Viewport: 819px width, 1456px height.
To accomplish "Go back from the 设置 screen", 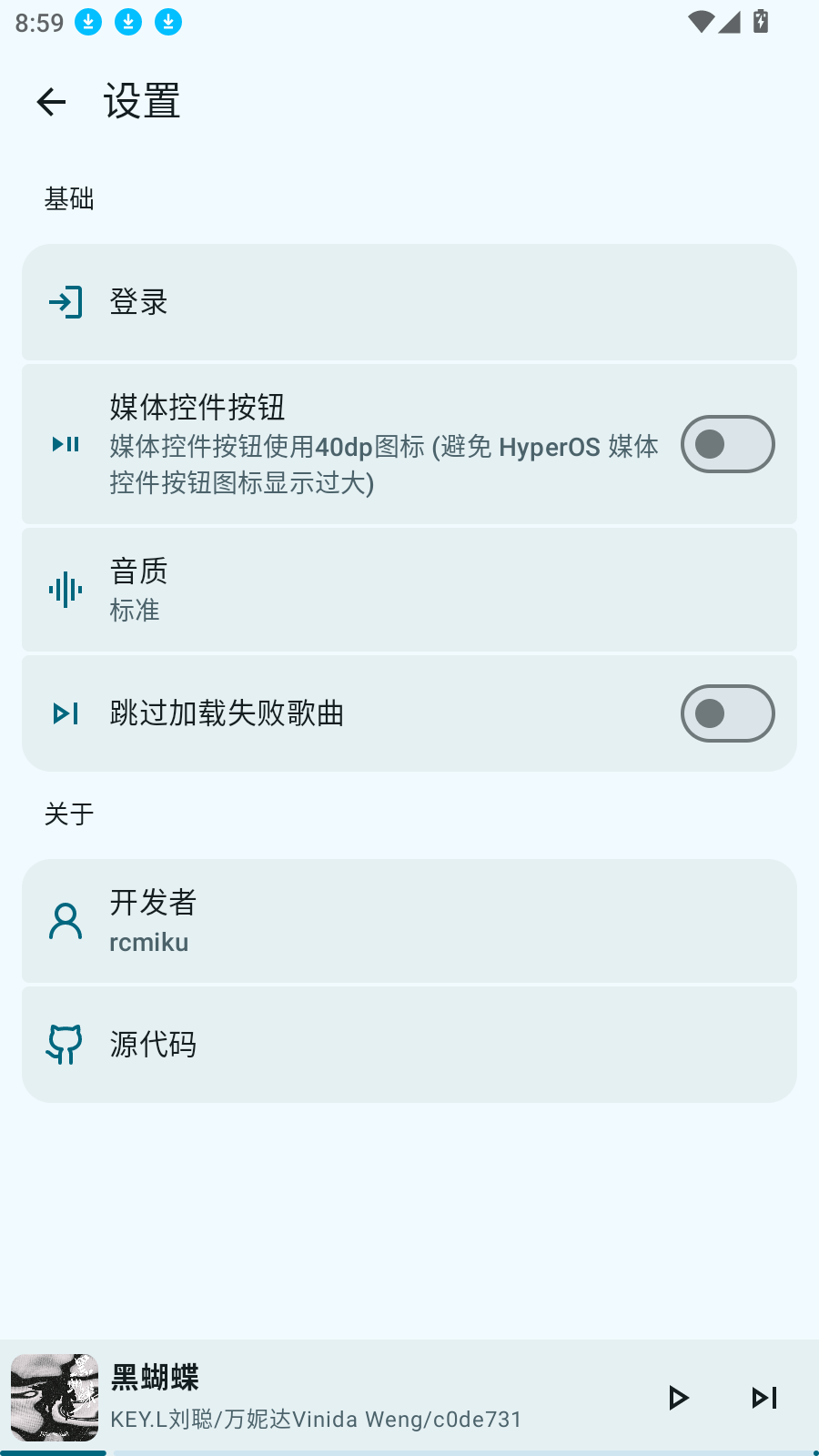I will point(52,102).
